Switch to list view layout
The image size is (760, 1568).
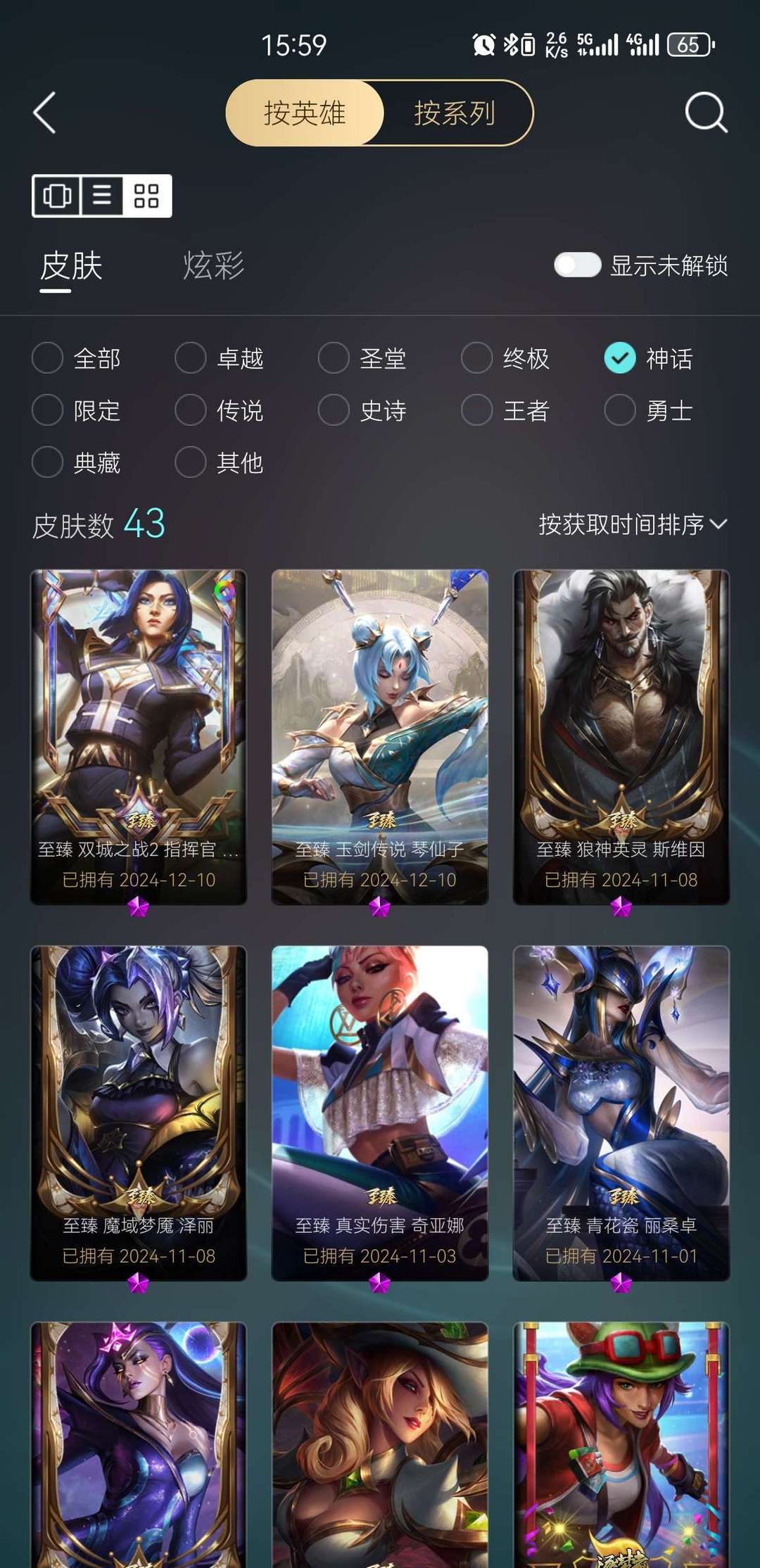coord(103,196)
